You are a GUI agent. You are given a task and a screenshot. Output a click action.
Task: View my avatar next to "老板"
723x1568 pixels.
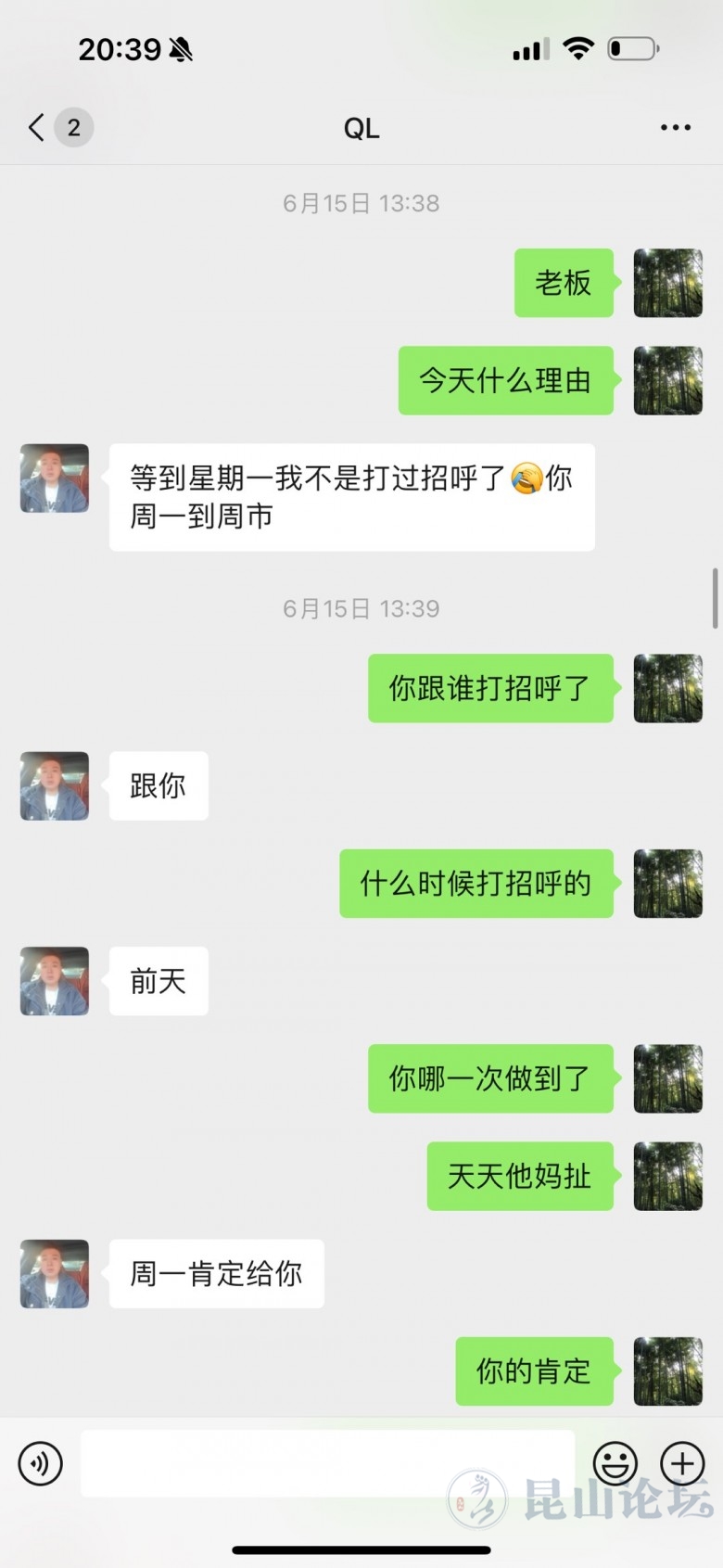point(667,283)
